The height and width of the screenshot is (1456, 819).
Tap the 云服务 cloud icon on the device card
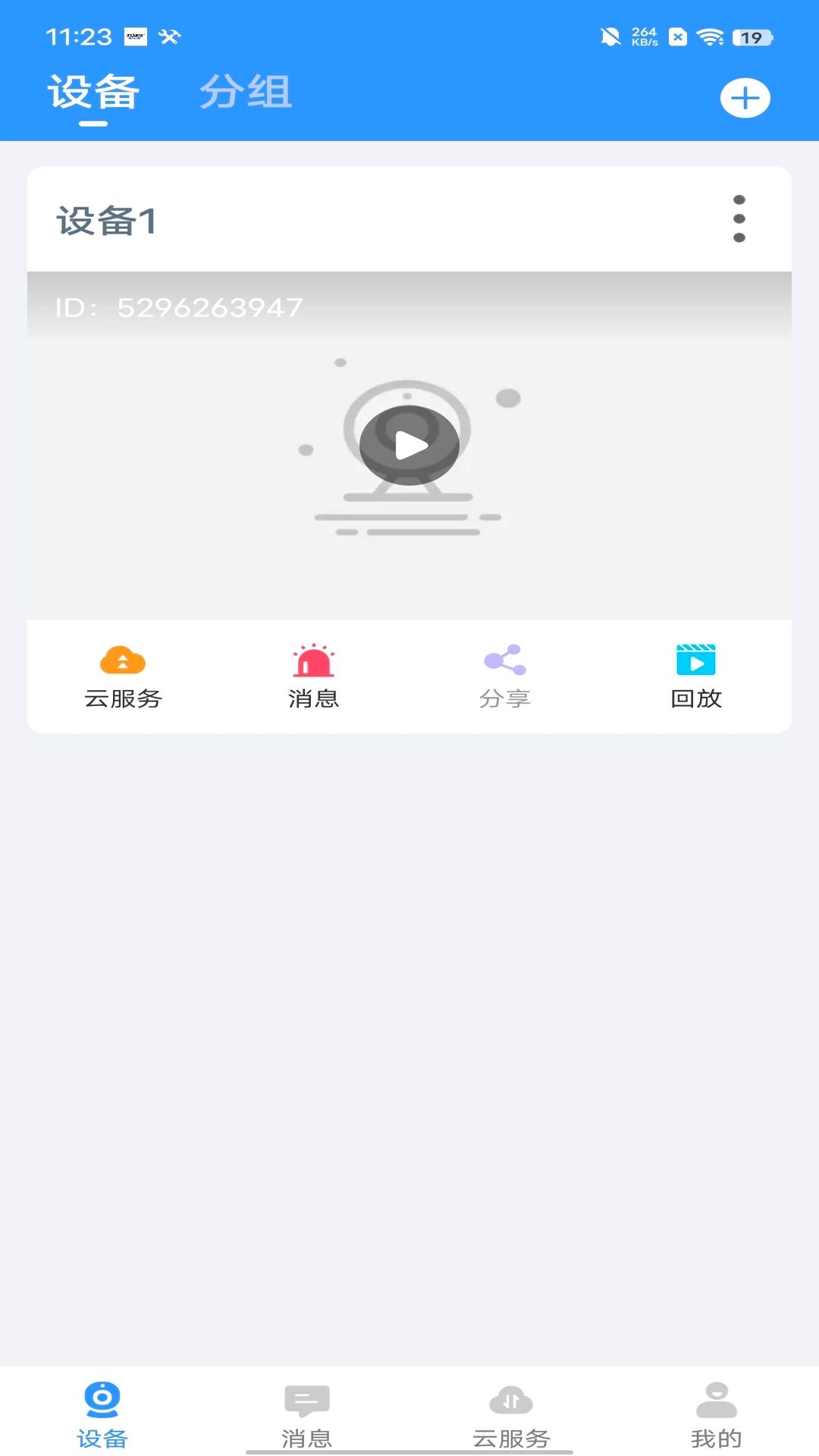point(123,661)
